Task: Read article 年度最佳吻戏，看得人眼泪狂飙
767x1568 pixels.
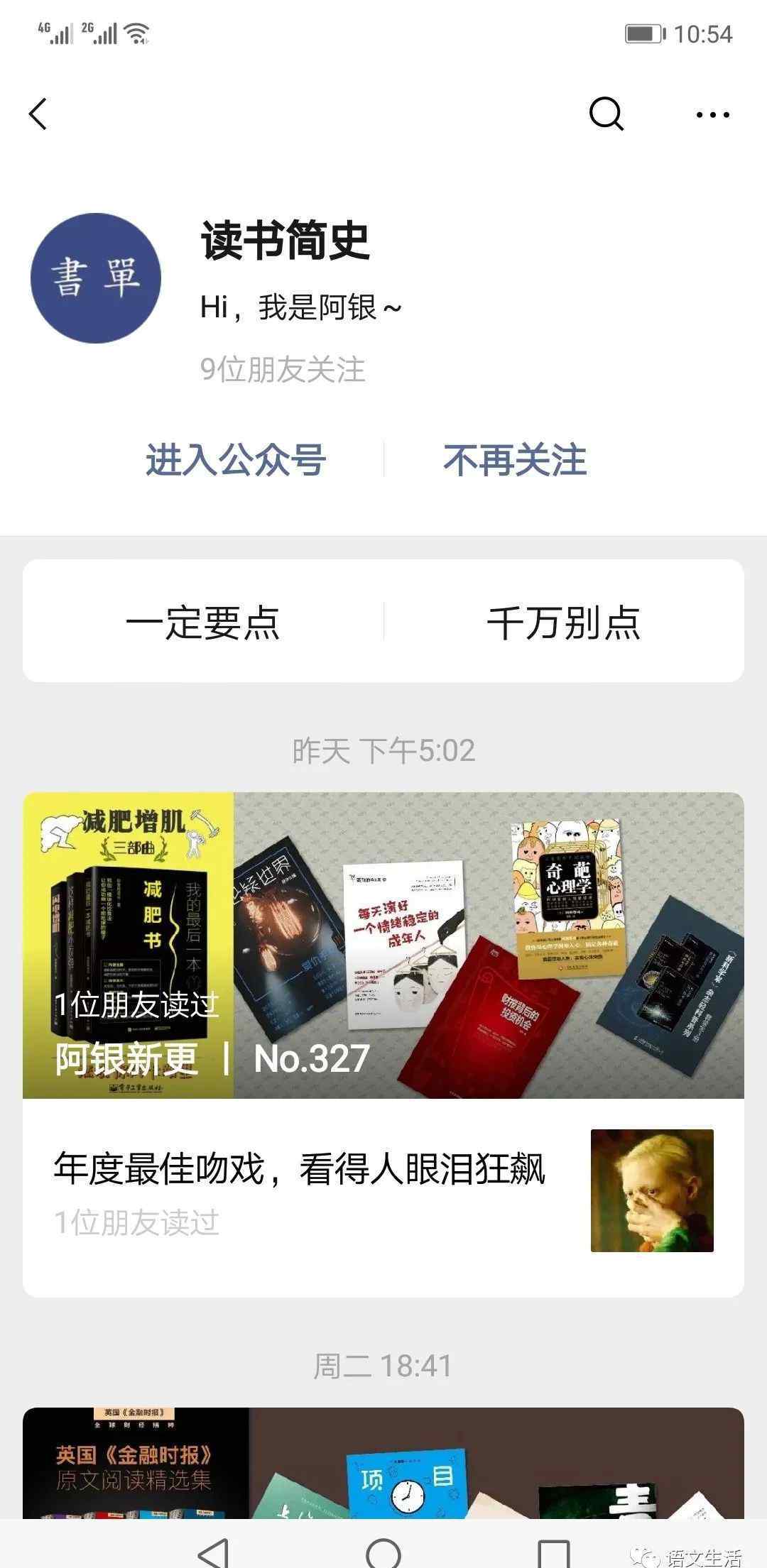Action: [x=300, y=1170]
